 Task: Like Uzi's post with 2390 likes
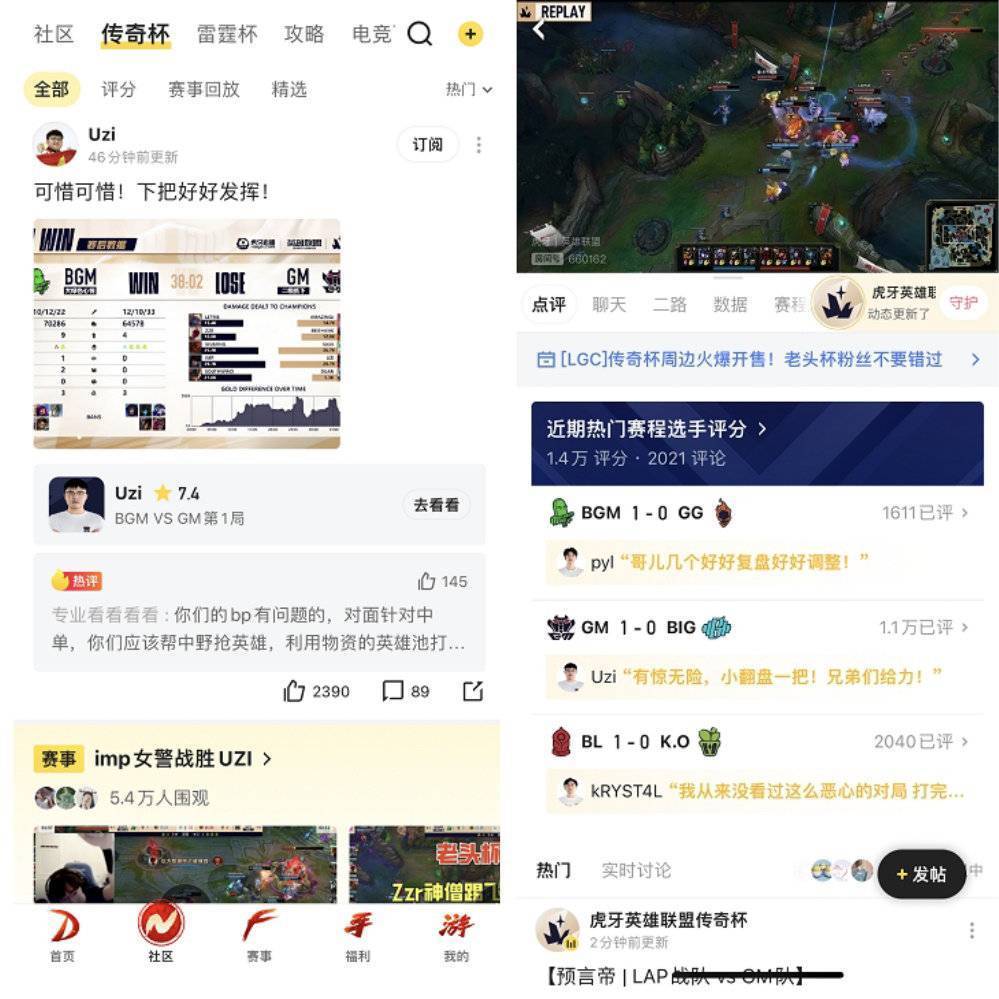(316, 691)
